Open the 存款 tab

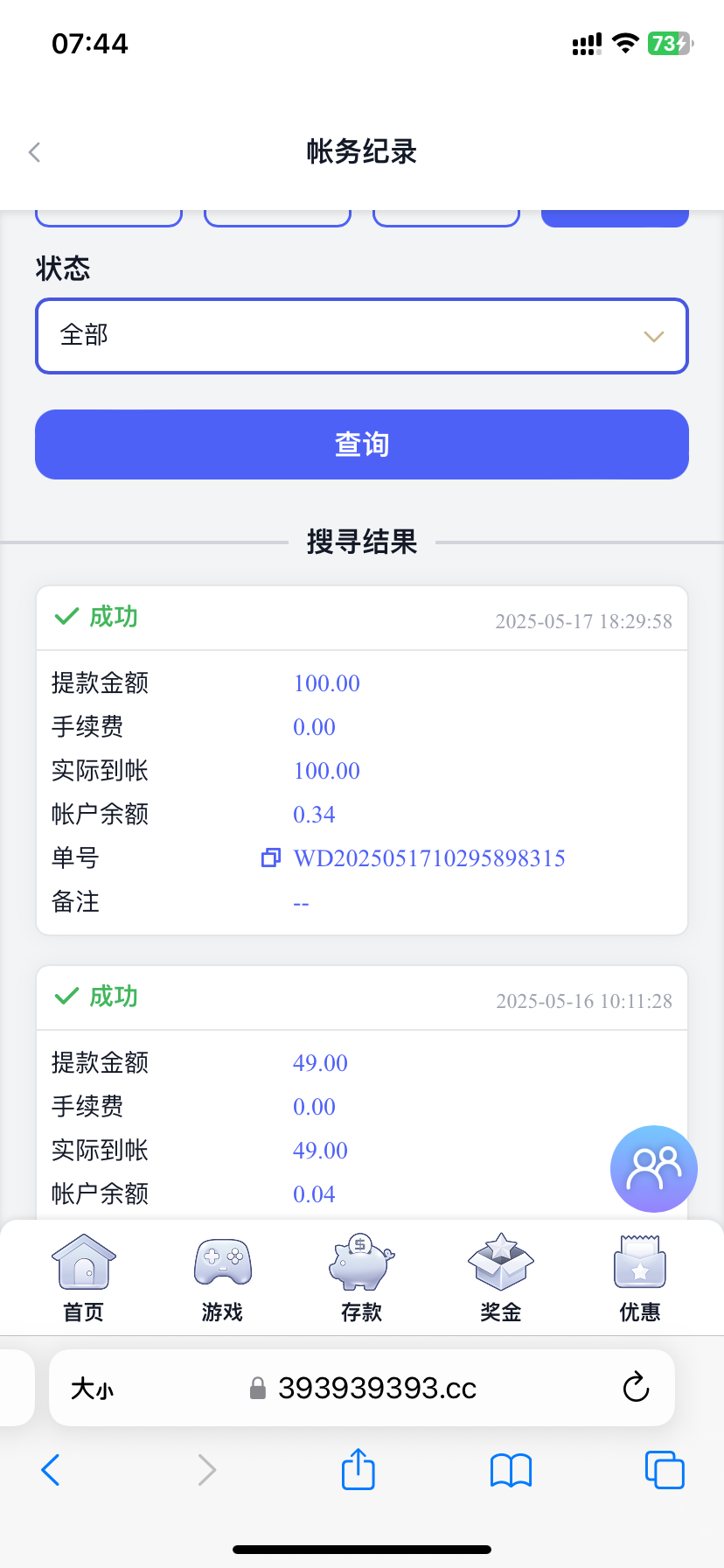point(361,1277)
